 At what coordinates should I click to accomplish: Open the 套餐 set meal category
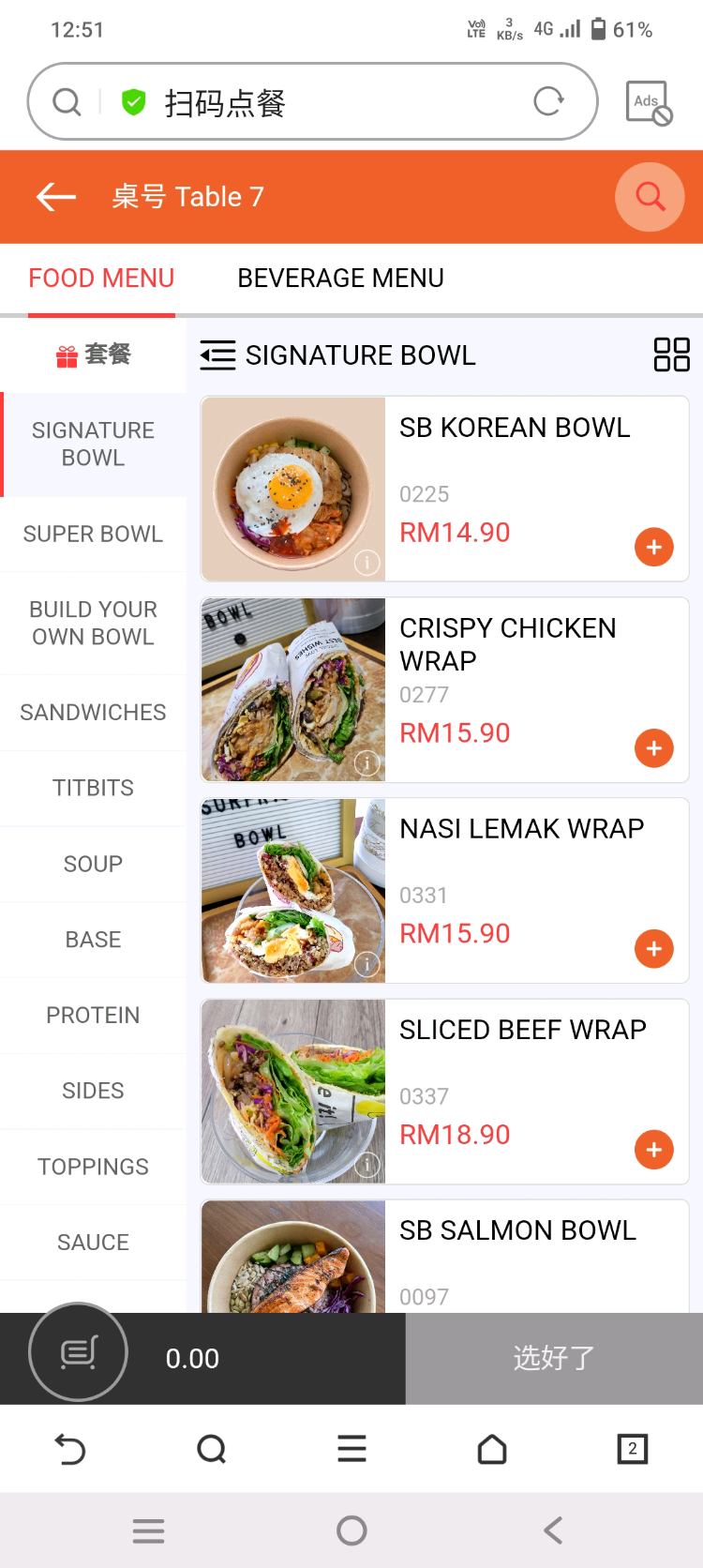tap(93, 355)
